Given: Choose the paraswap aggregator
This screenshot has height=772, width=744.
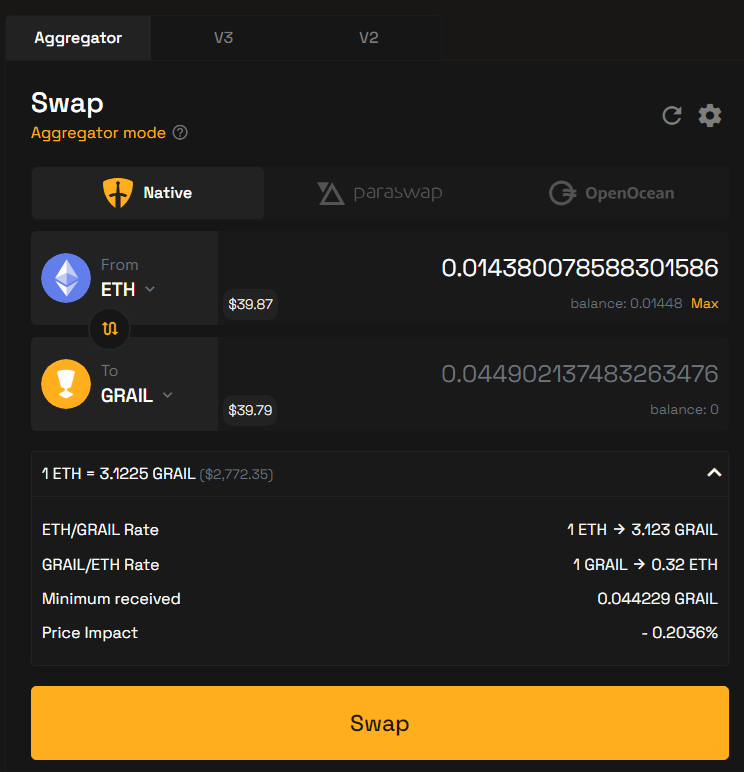Looking at the screenshot, I should coord(380,193).
